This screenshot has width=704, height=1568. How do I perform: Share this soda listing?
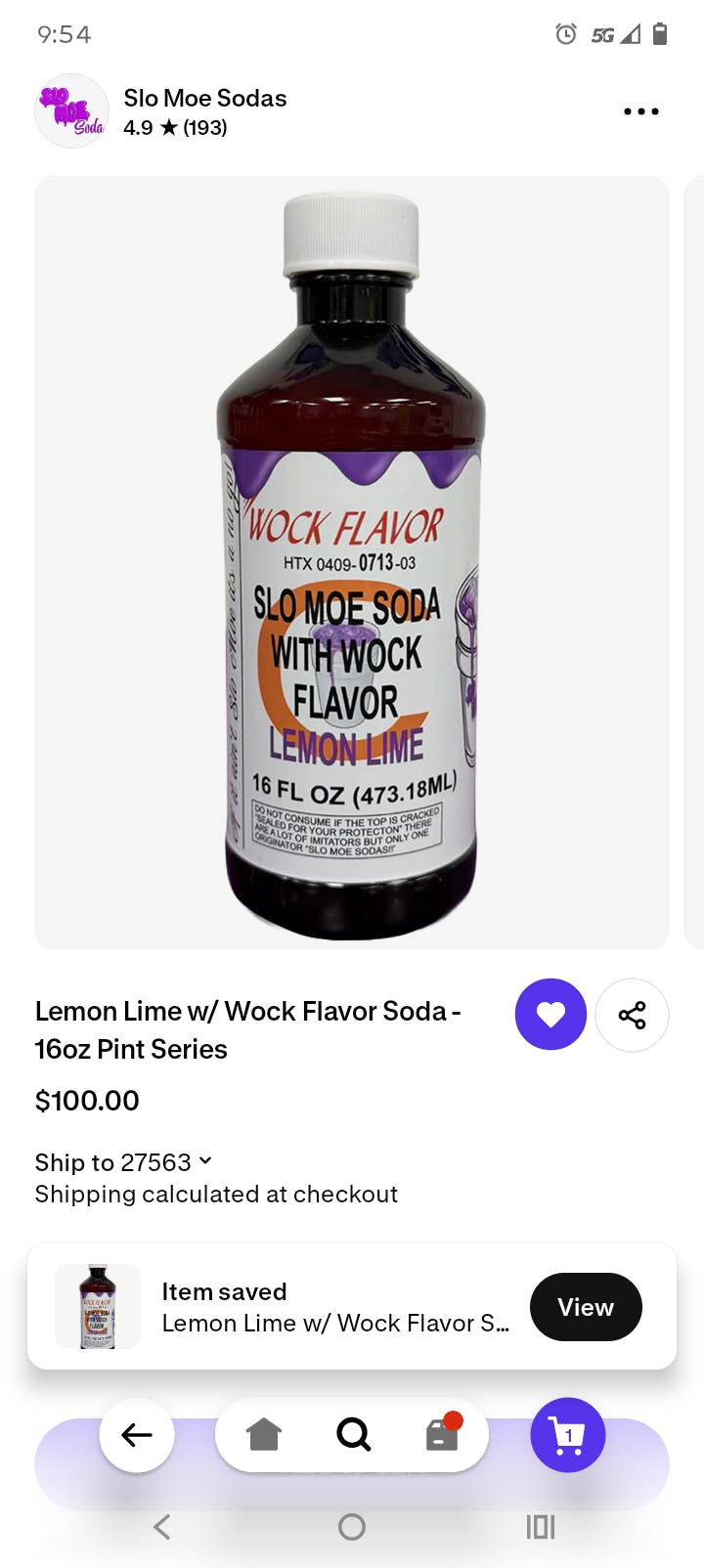pyautogui.click(x=632, y=1015)
